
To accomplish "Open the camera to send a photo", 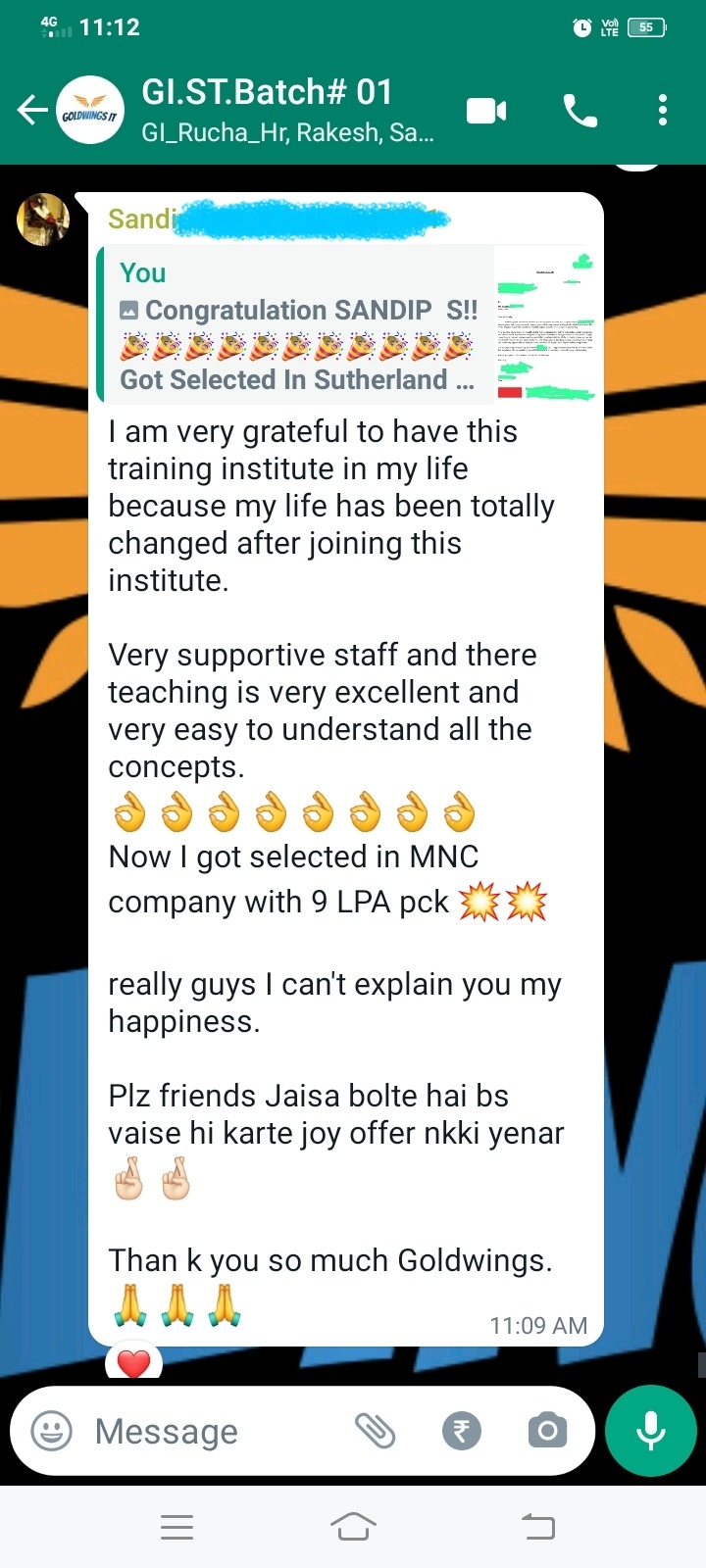I will point(547,1432).
